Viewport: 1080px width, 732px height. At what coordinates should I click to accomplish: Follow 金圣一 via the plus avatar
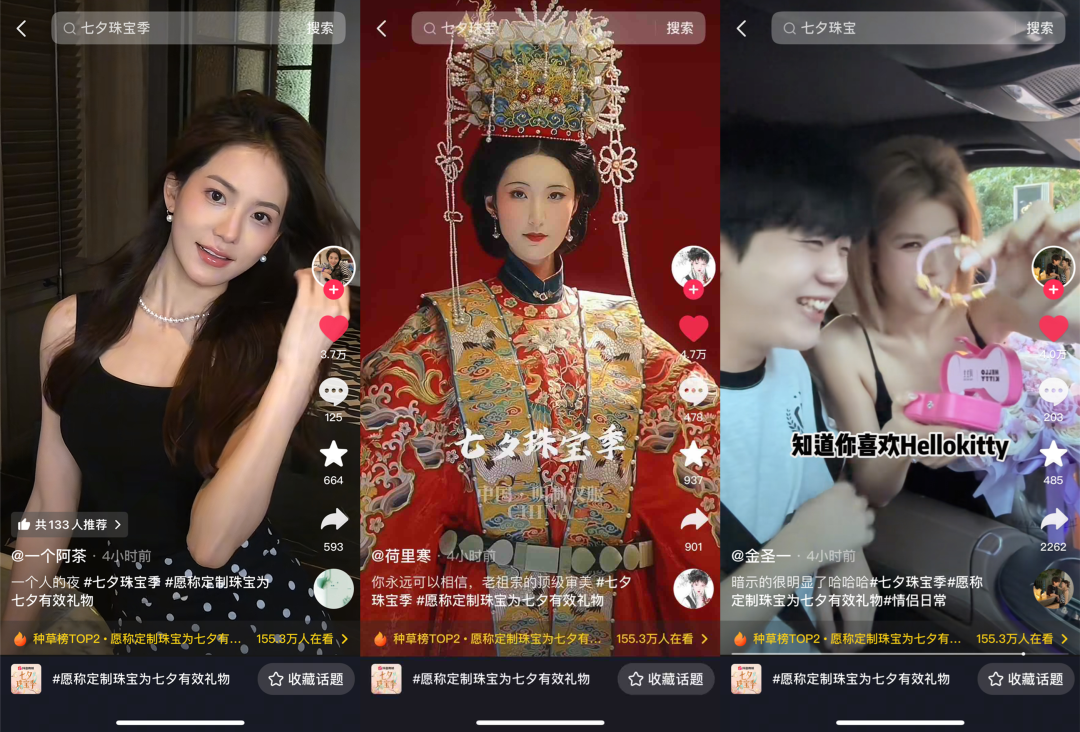pos(1053,290)
